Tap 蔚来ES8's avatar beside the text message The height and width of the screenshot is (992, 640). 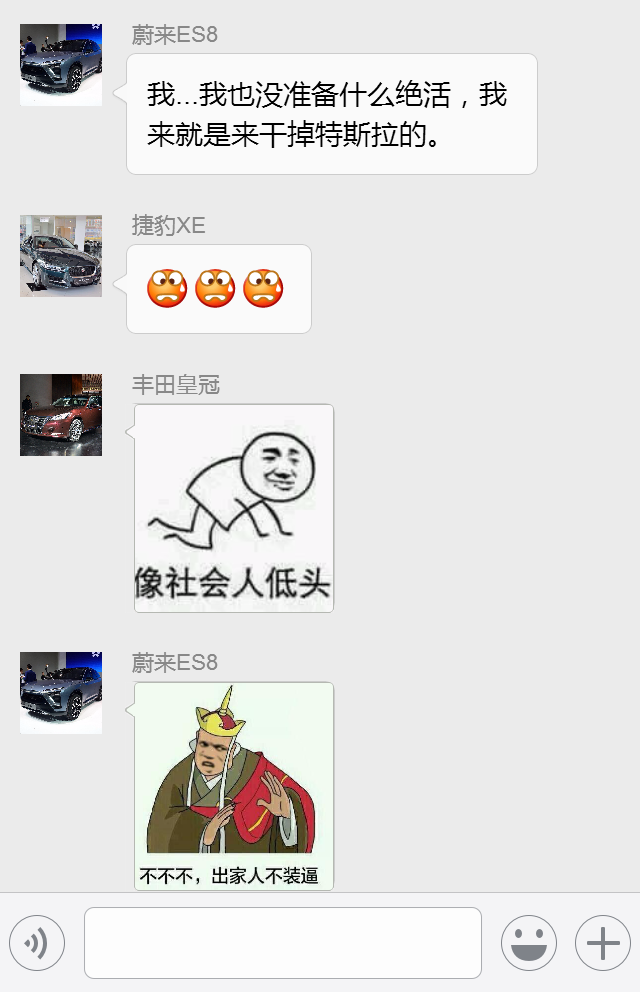(61, 65)
